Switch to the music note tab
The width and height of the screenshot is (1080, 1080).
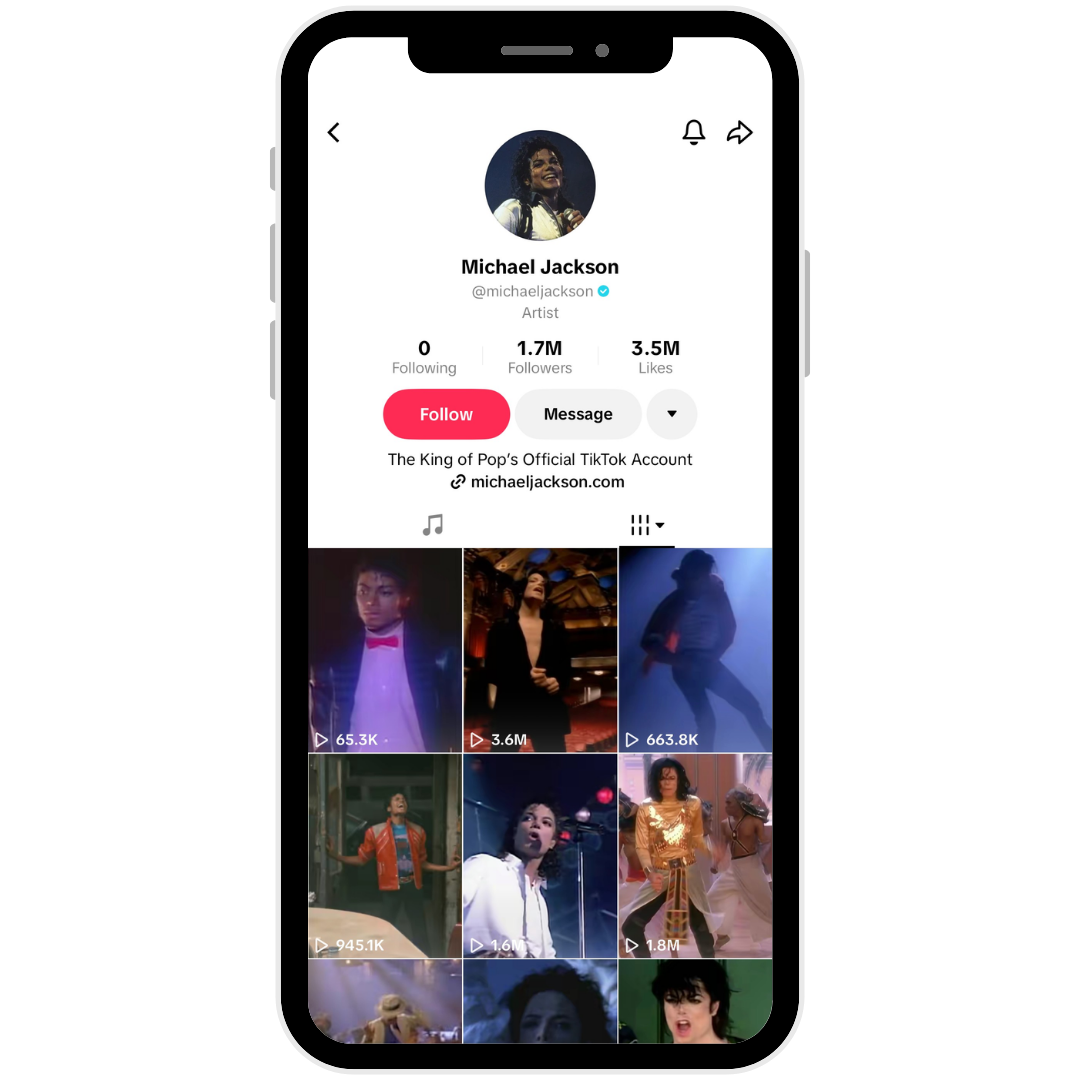(432, 525)
